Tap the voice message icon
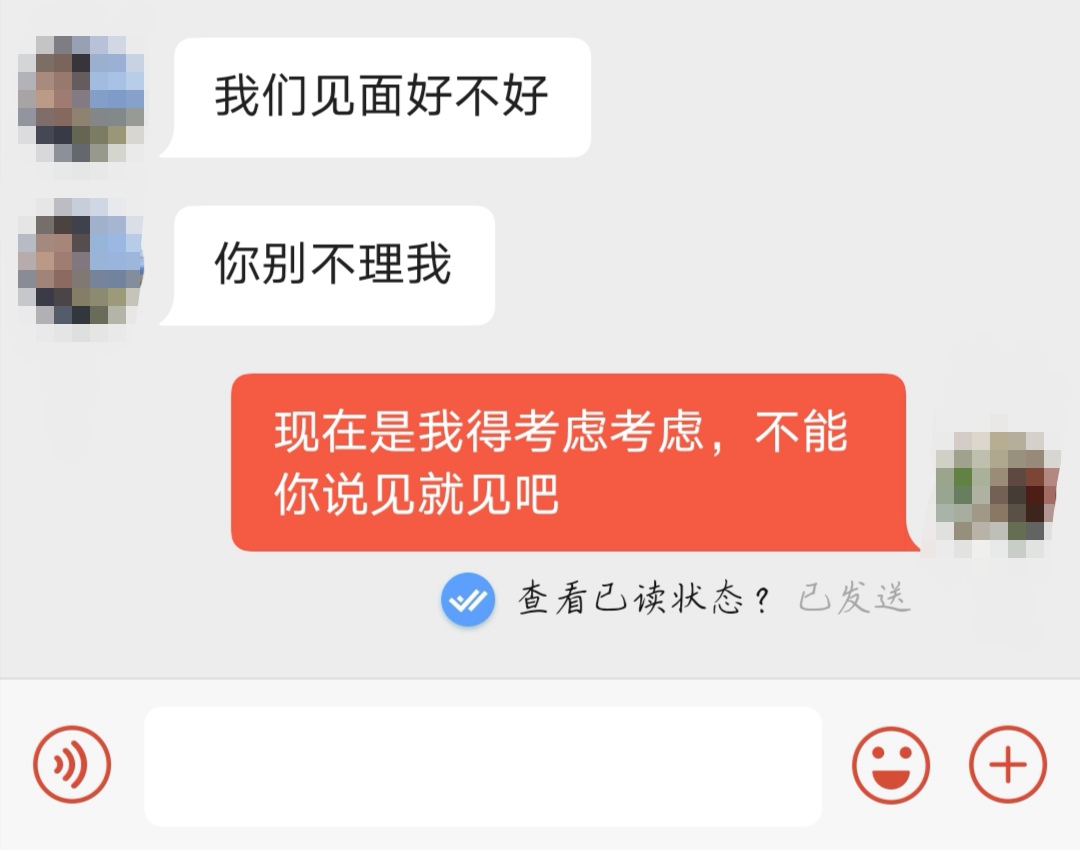The height and width of the screenshot is (850, 1080). tap(71, 766)
